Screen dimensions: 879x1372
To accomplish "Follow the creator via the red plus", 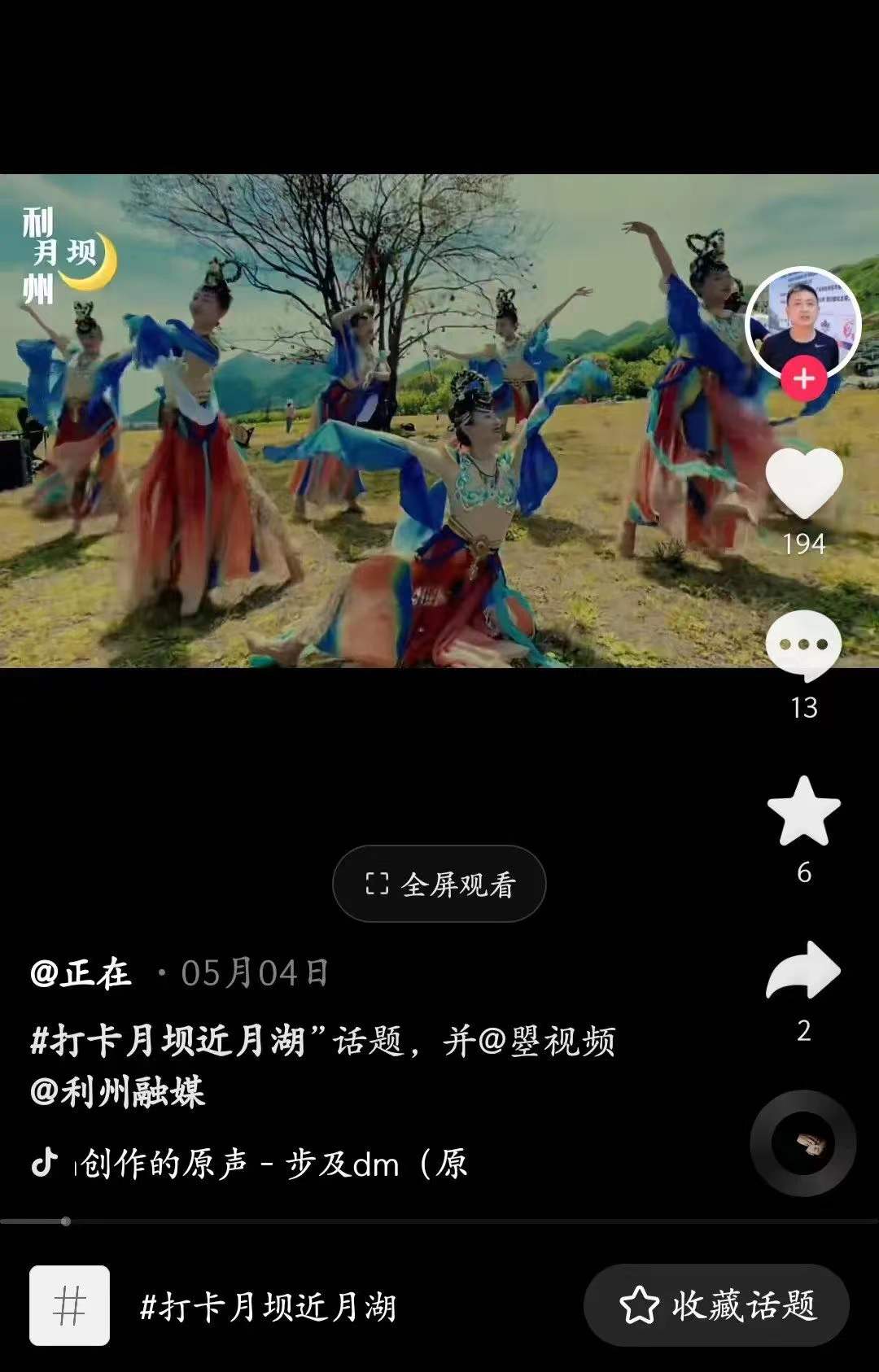I will tap(803, 379).
